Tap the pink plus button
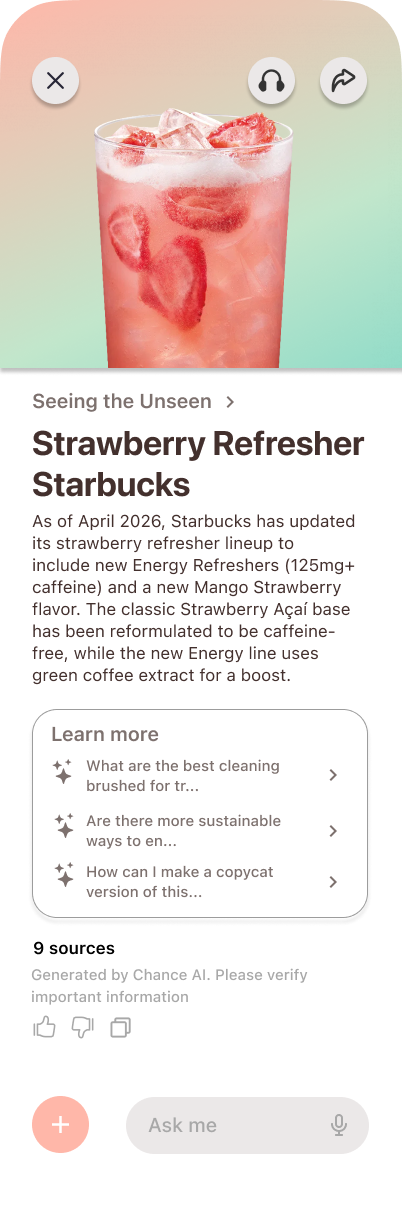The height and width of the screenshot is (1214, 402). click(60, 1125)
